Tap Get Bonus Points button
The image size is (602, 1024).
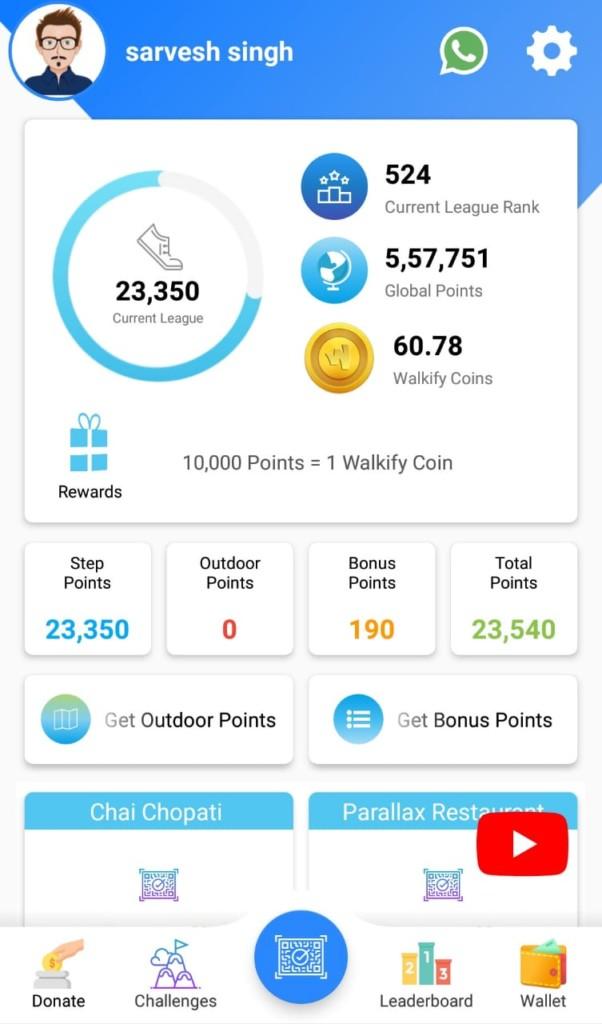[x=443, y=720]
